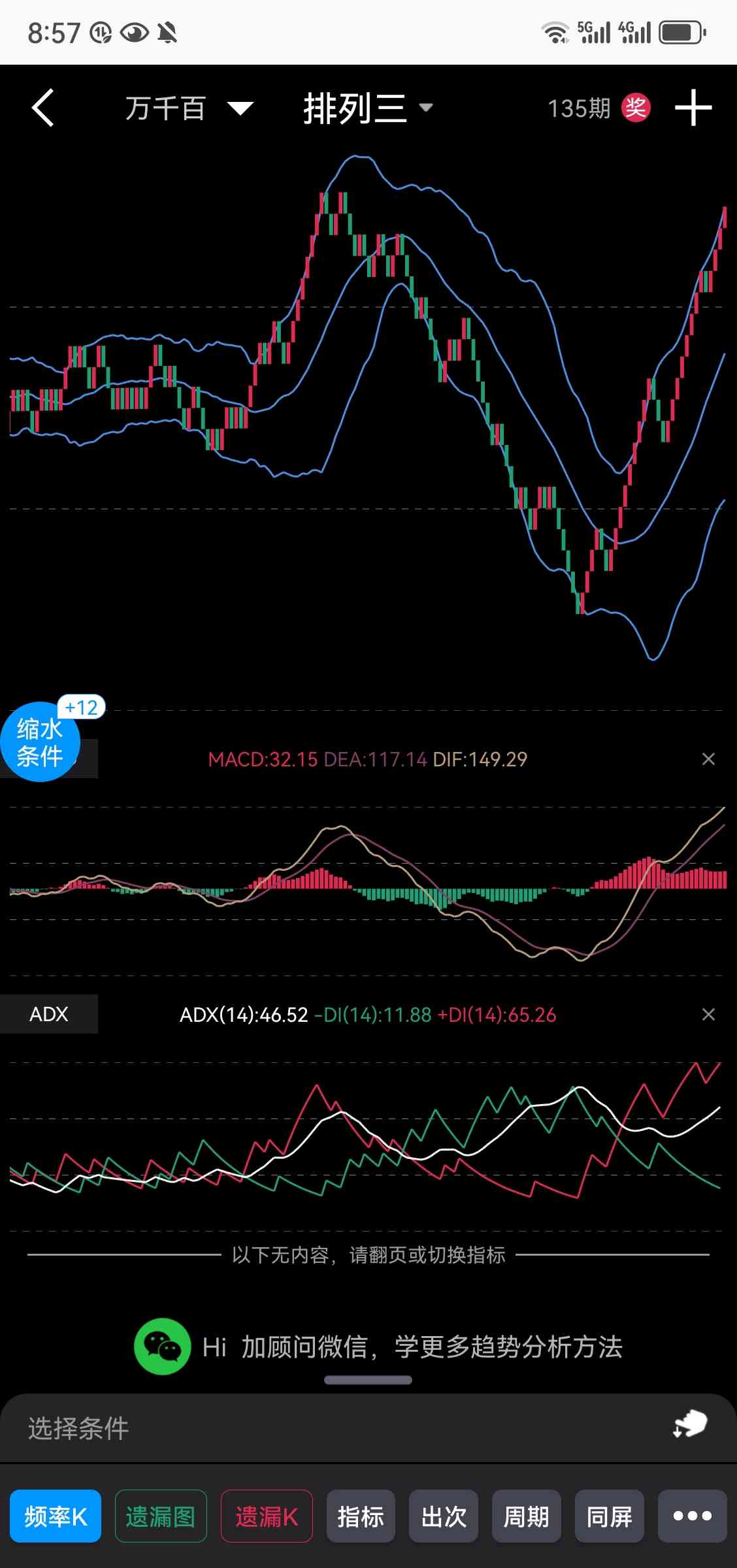Open the three-dot more menu
737x1568 pixels.
(x=693, y=1516)
